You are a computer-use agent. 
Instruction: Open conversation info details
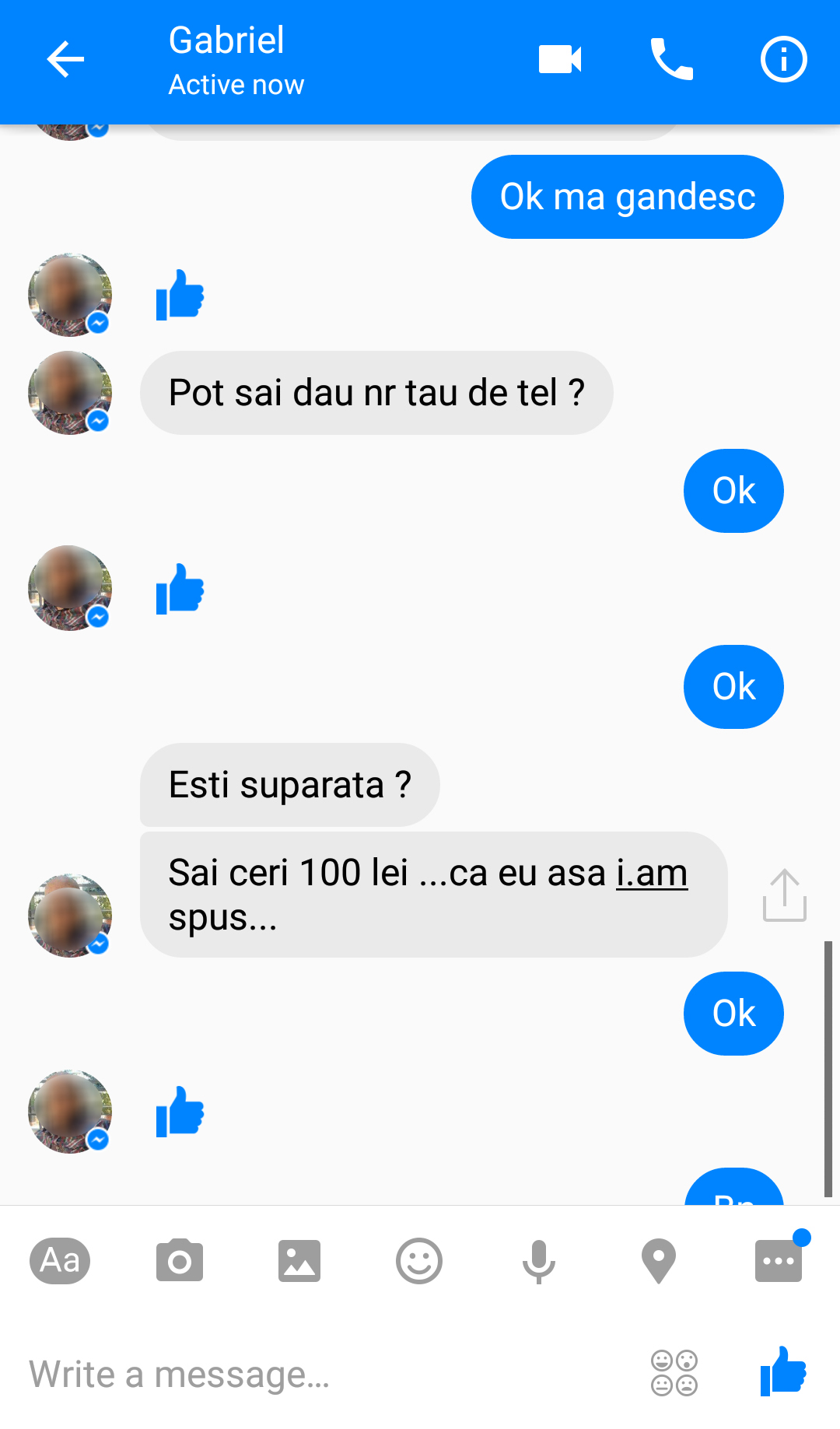783,60
